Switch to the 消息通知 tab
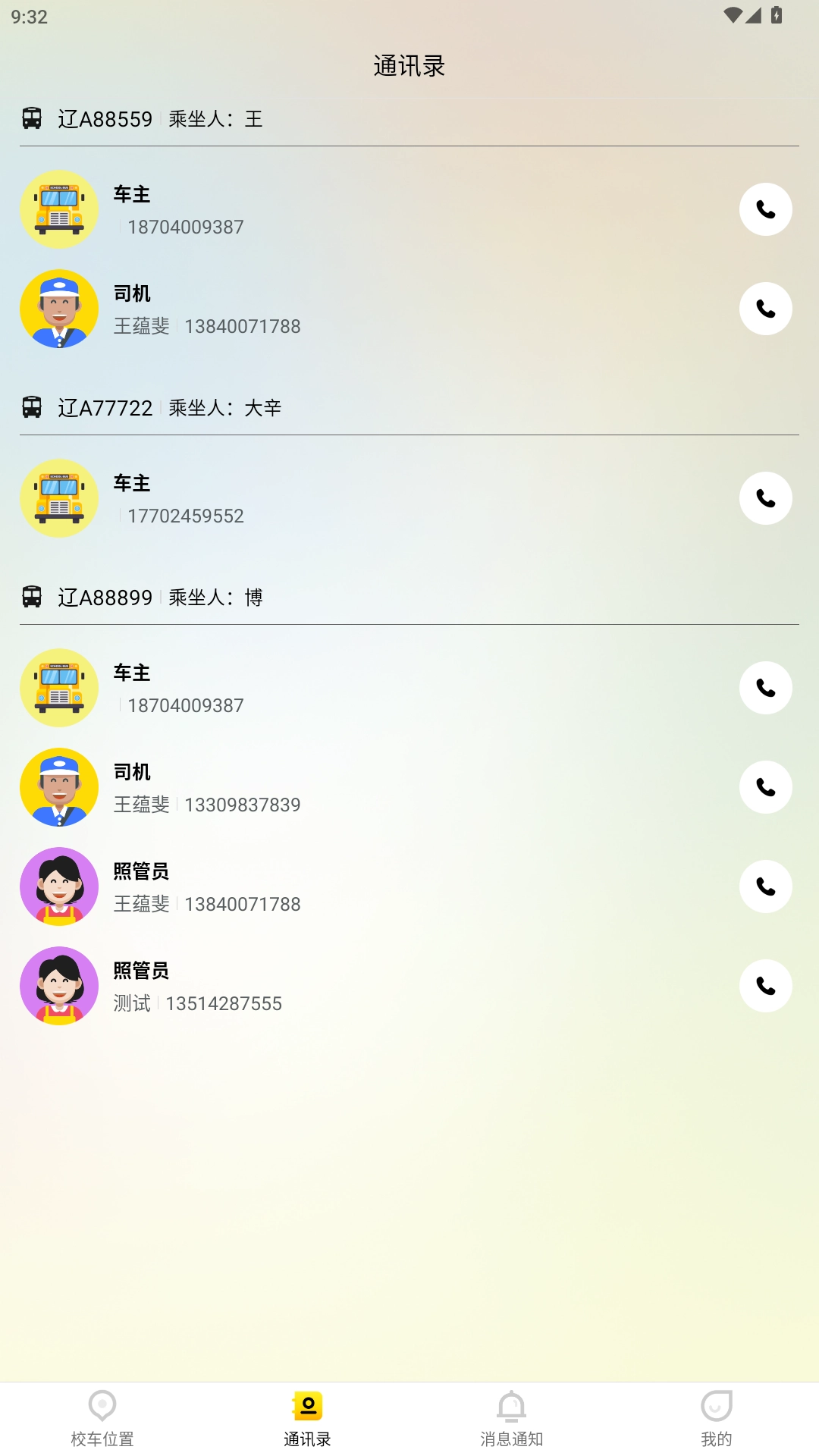 coord(512,1418)
